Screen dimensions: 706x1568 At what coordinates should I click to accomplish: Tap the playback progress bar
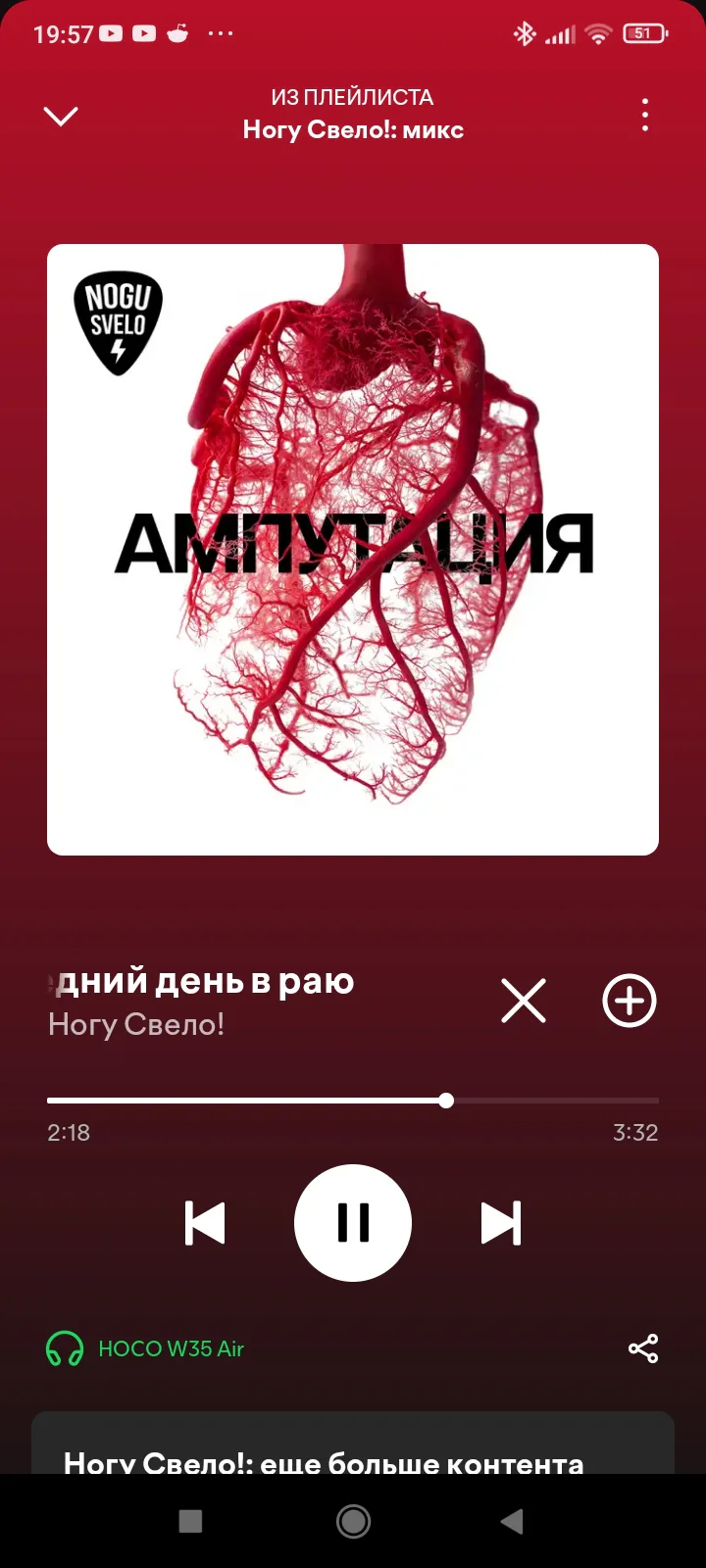click(353, 1101)
